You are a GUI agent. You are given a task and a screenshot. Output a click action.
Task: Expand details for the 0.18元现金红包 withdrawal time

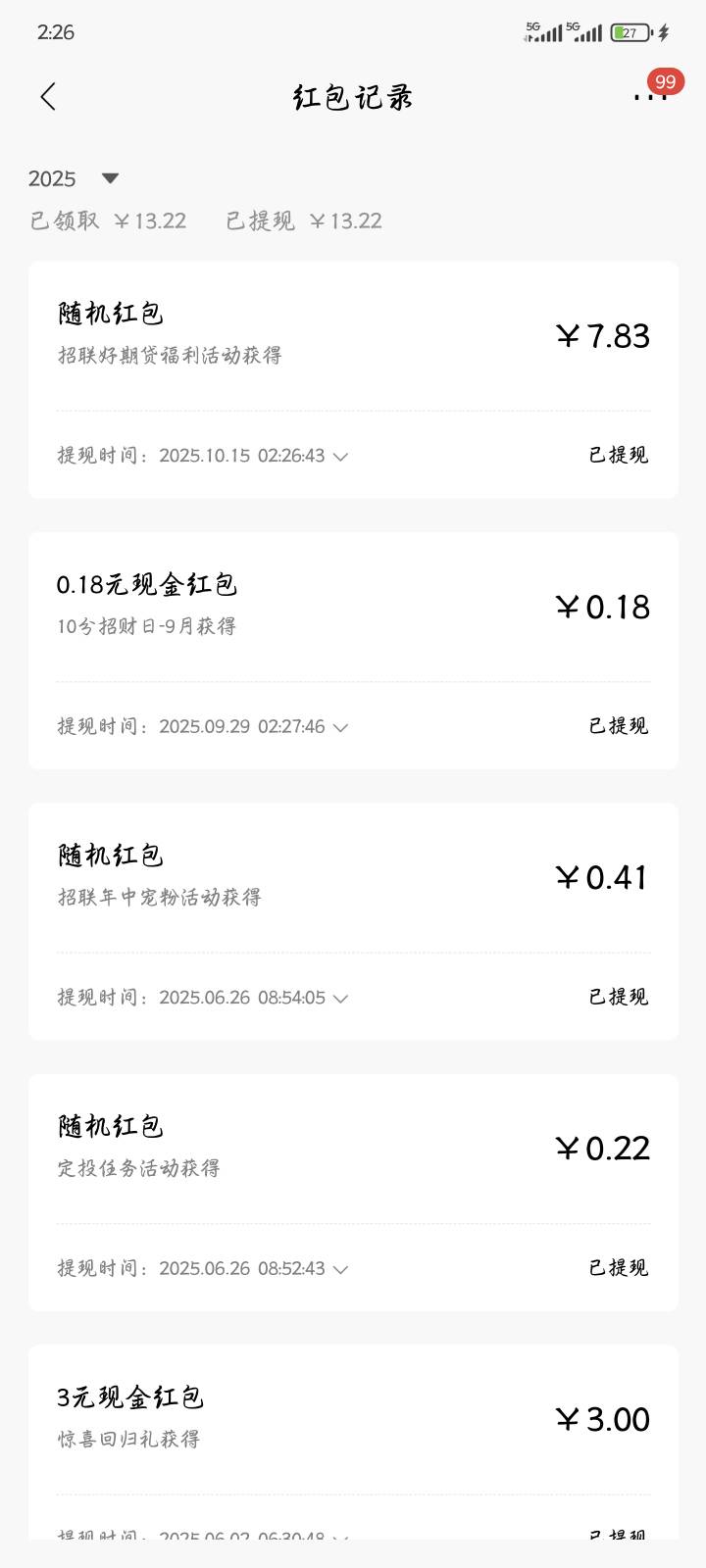[x=340, y=727]
